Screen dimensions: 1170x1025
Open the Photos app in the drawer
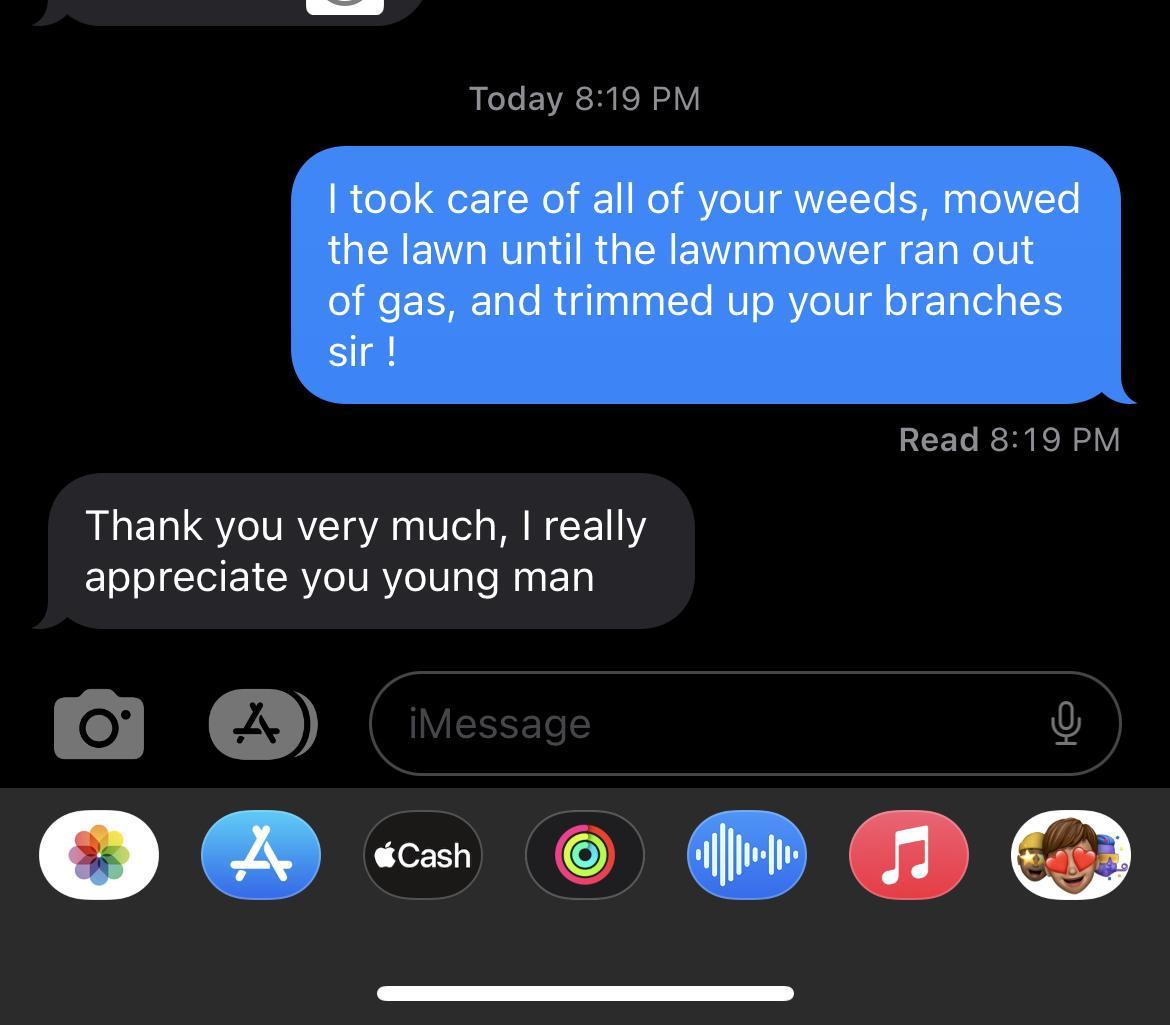(98, 855)
